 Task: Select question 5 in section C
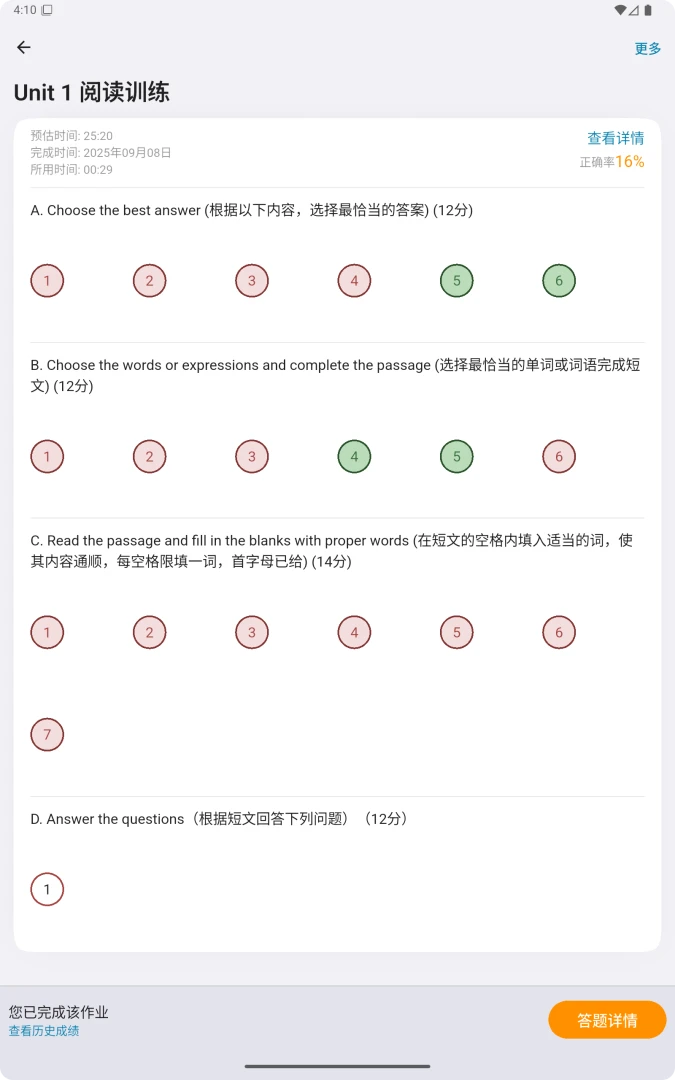457,632
